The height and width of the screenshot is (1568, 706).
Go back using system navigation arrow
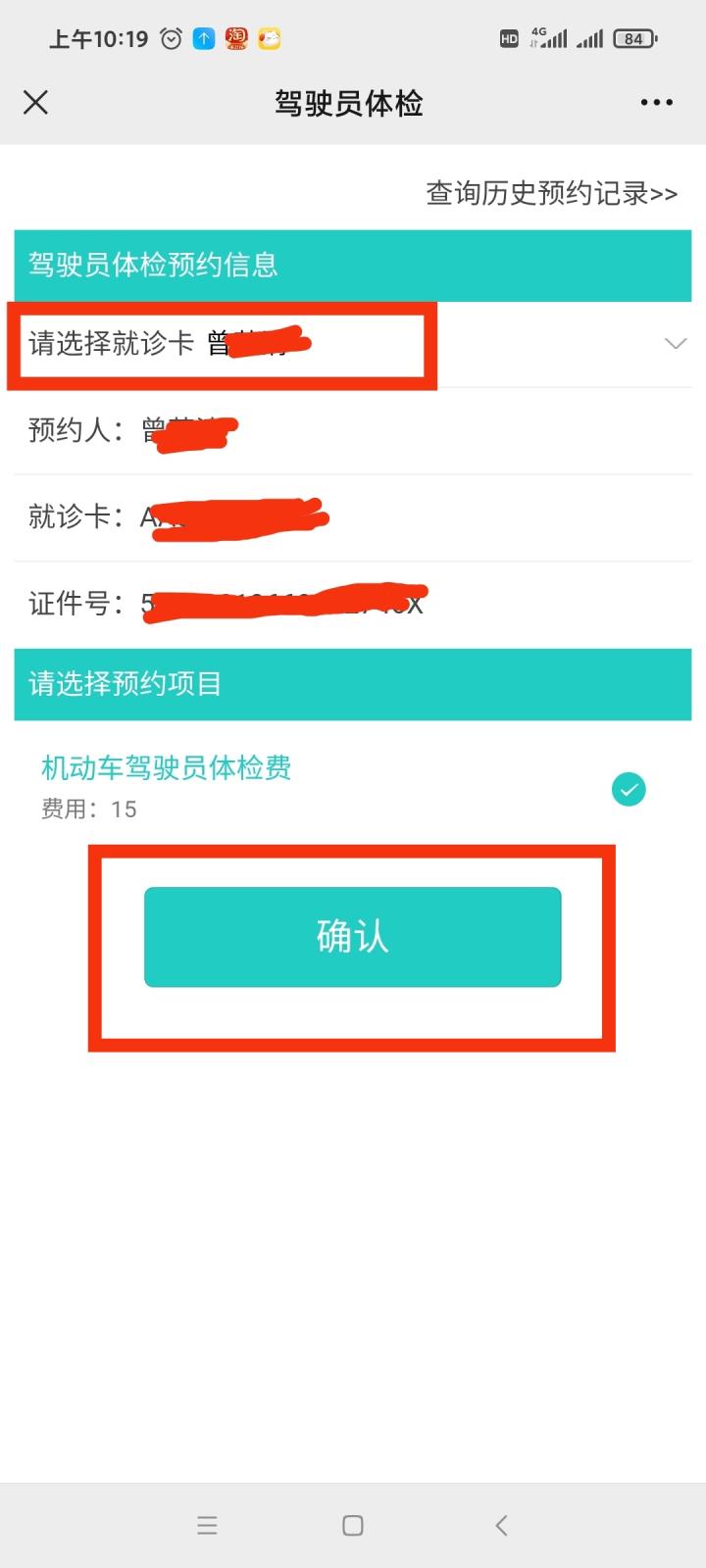(x=501, y=1525)
